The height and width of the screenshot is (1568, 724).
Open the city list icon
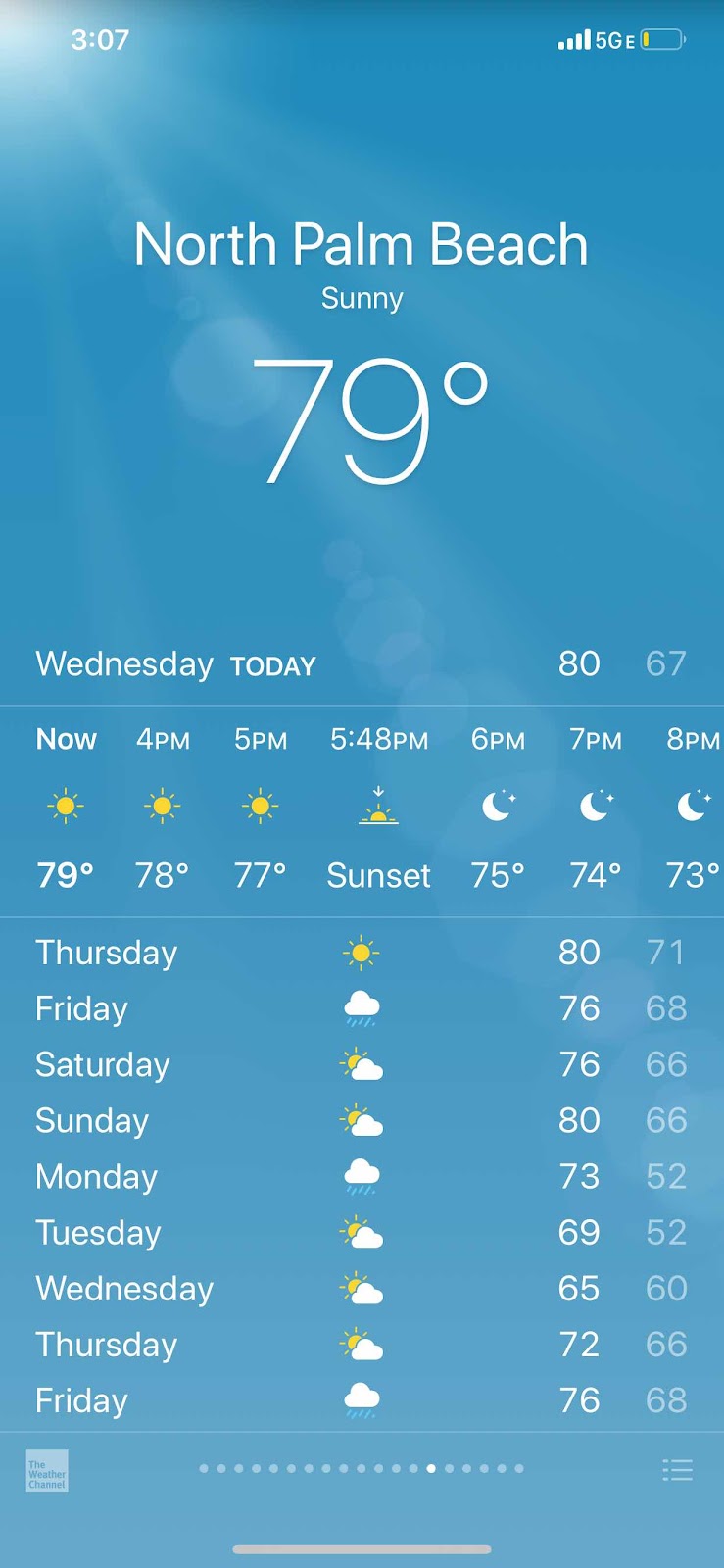[x=677, y=1470]
